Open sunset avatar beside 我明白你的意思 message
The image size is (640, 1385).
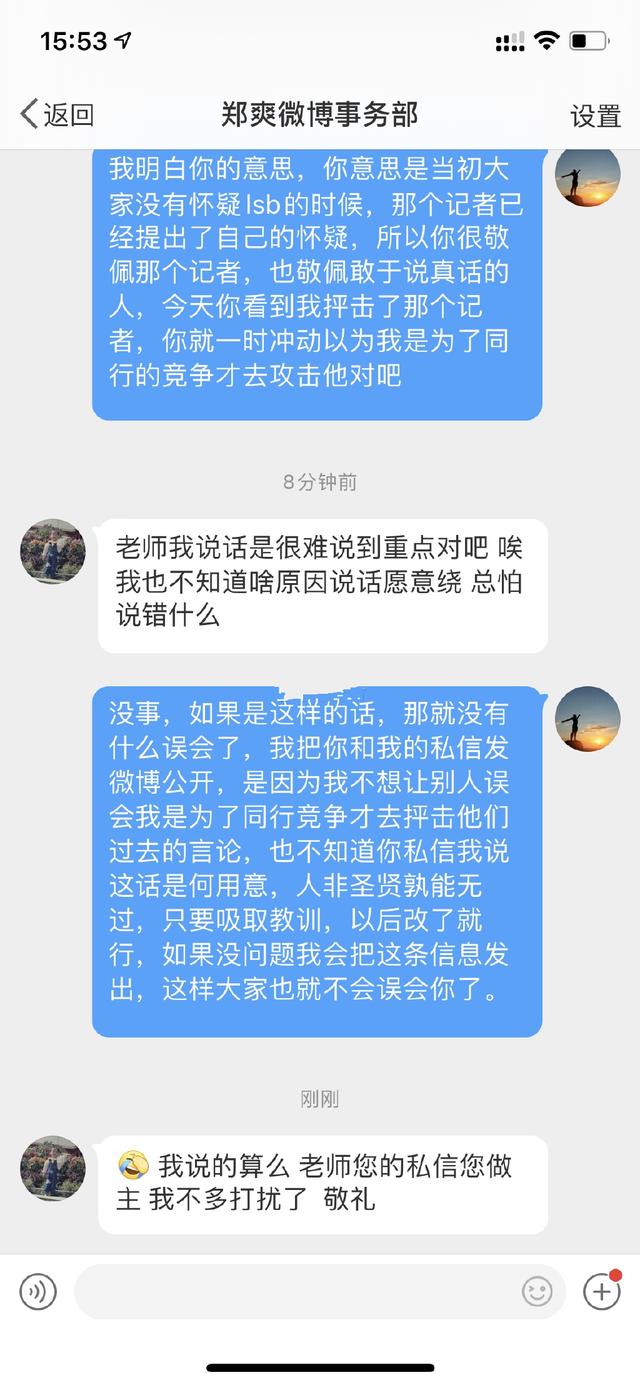point(588,176)
